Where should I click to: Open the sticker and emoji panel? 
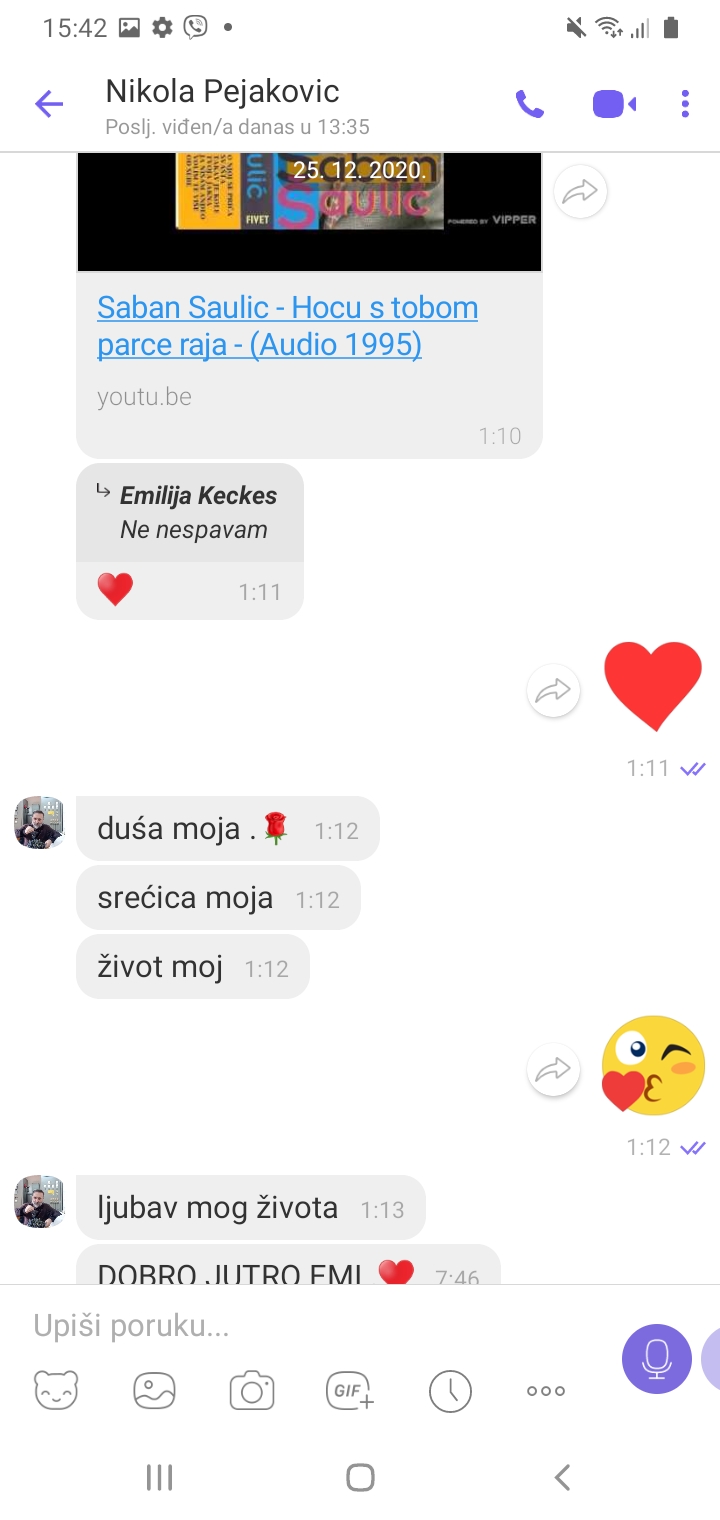[x=56, y=1391]
